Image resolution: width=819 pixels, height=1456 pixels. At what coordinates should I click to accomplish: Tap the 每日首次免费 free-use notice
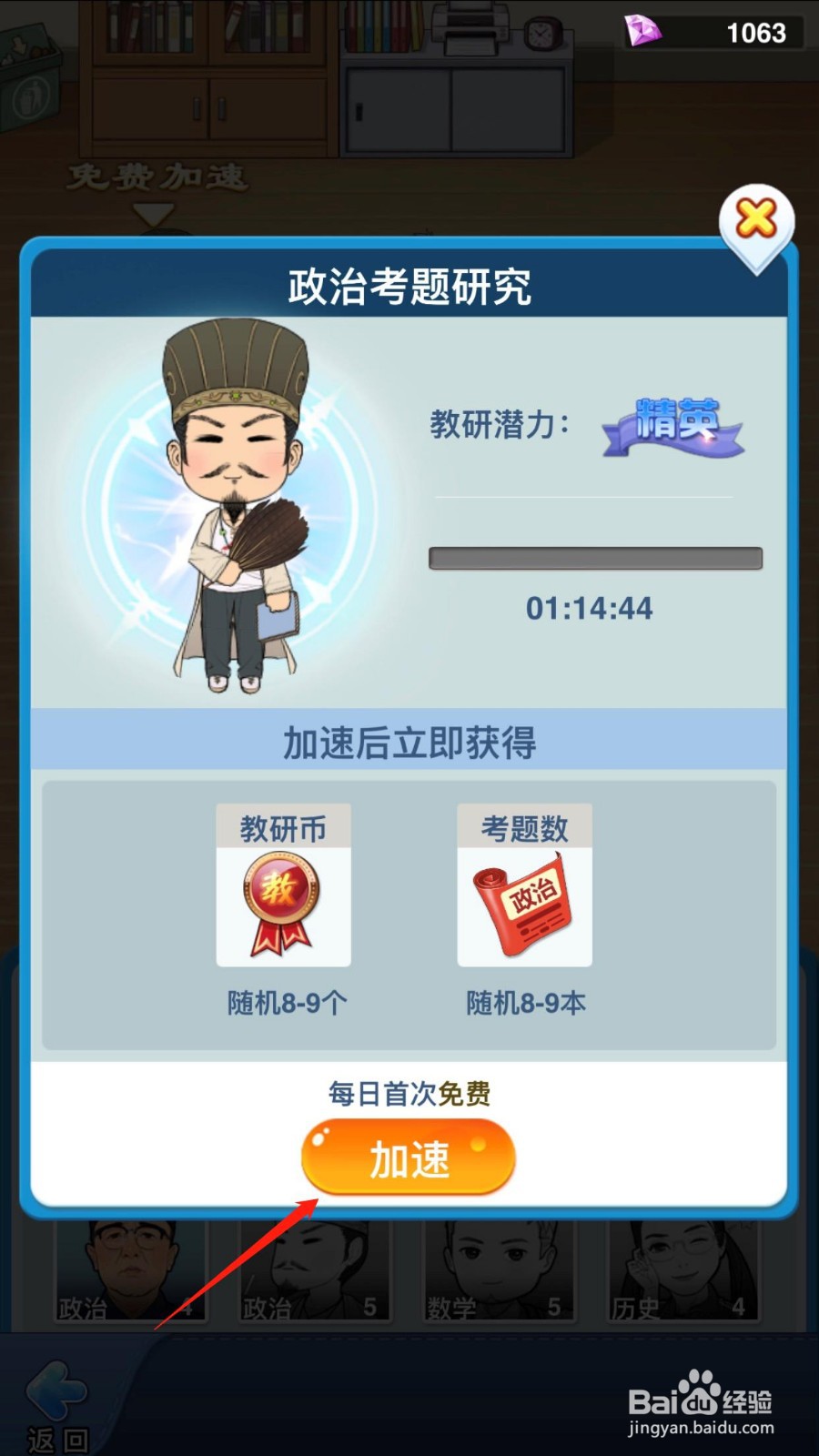pos(409,1095)
